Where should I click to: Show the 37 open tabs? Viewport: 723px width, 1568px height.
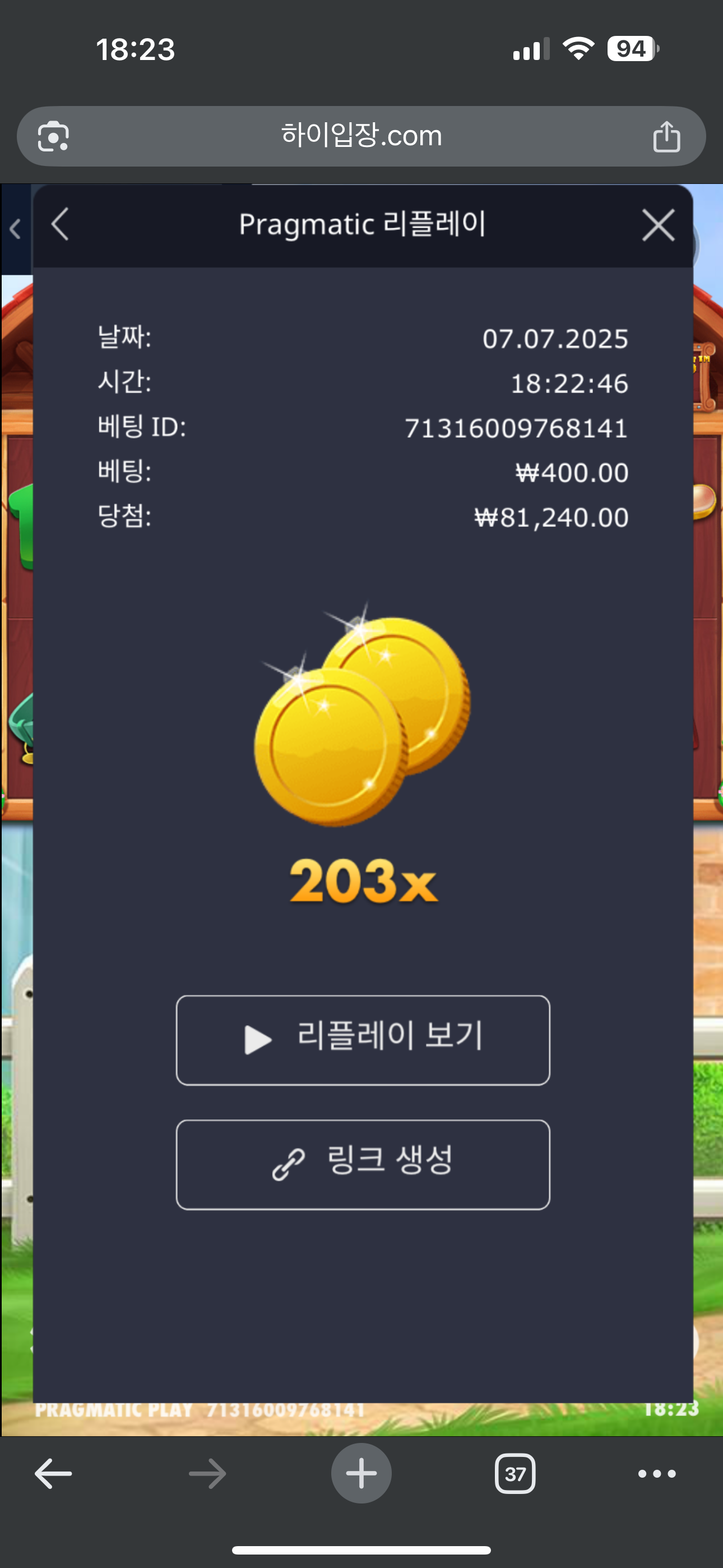point(515,1474)
